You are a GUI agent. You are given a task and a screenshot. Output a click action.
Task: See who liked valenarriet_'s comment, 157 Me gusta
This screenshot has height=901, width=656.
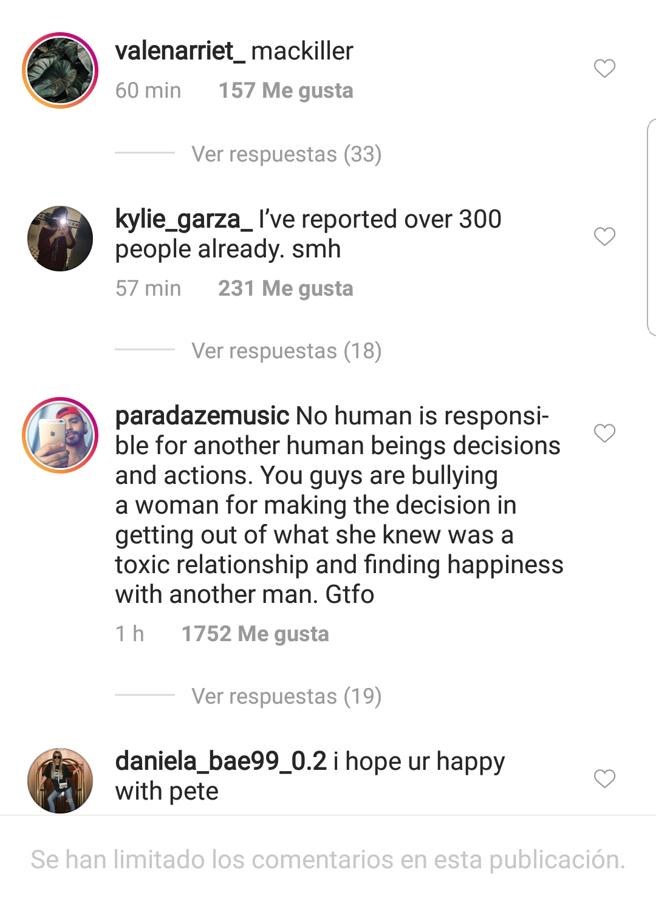(x=285, y=90)
